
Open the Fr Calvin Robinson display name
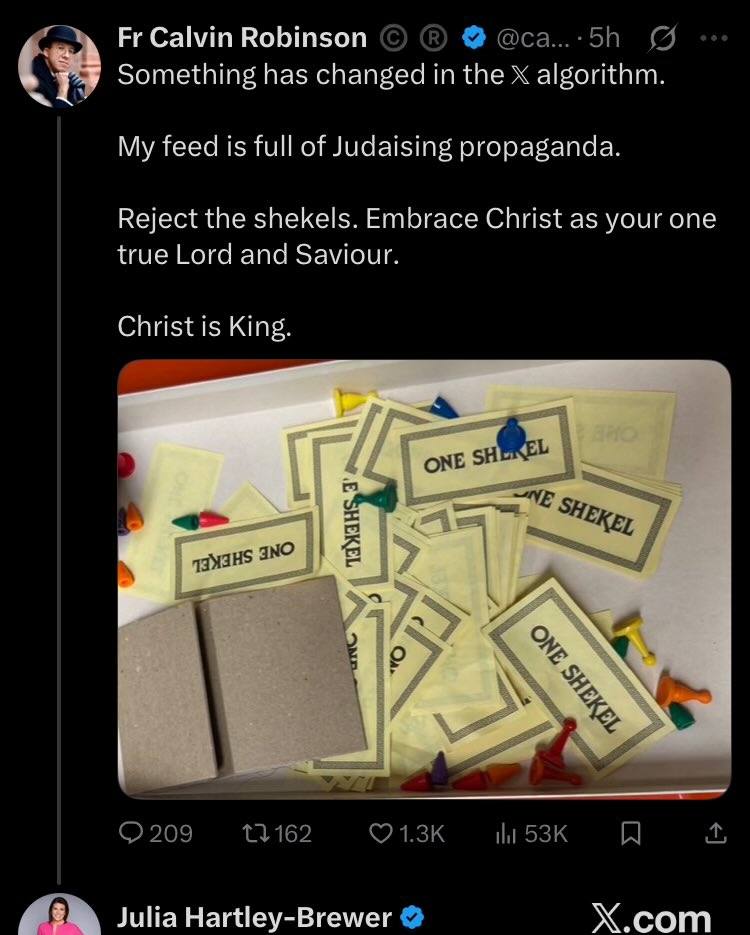click(x=242, y=38)
